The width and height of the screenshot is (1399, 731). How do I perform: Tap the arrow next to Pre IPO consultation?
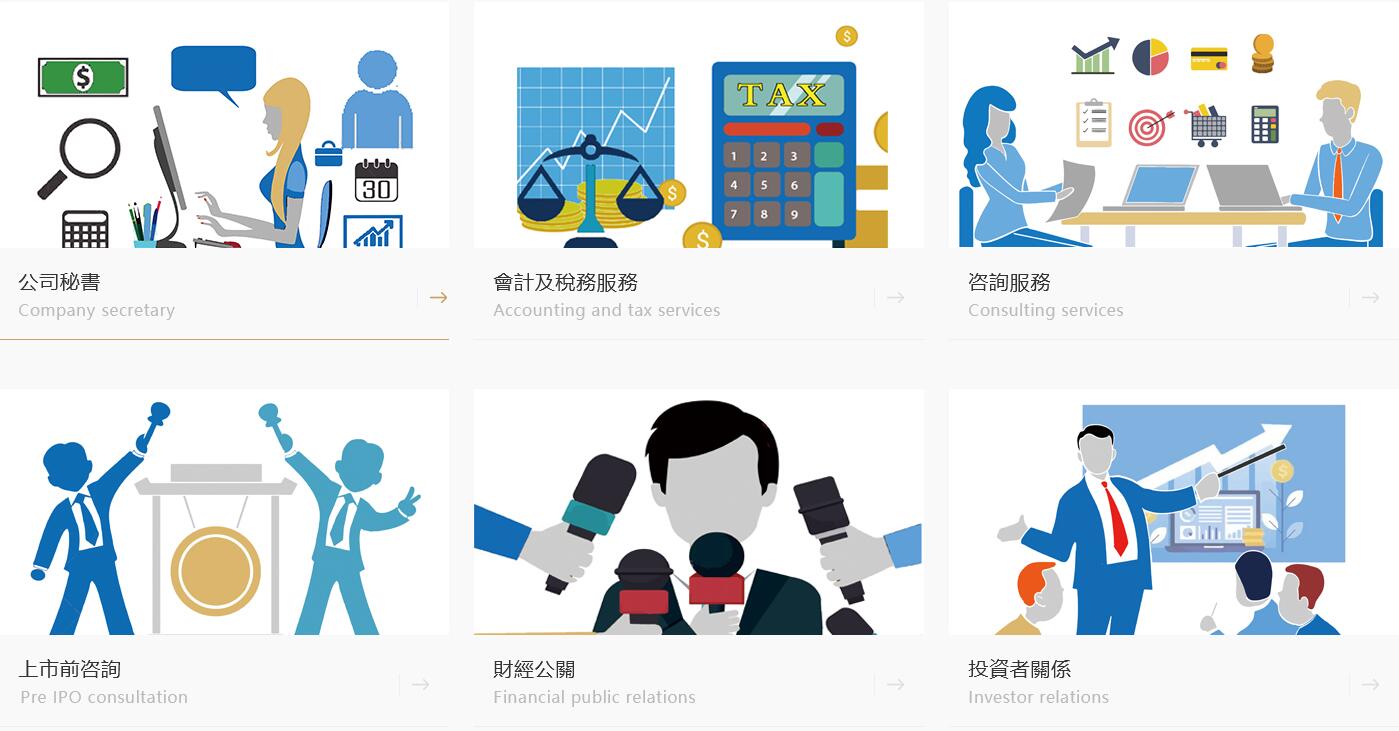(x=421, y=684)
